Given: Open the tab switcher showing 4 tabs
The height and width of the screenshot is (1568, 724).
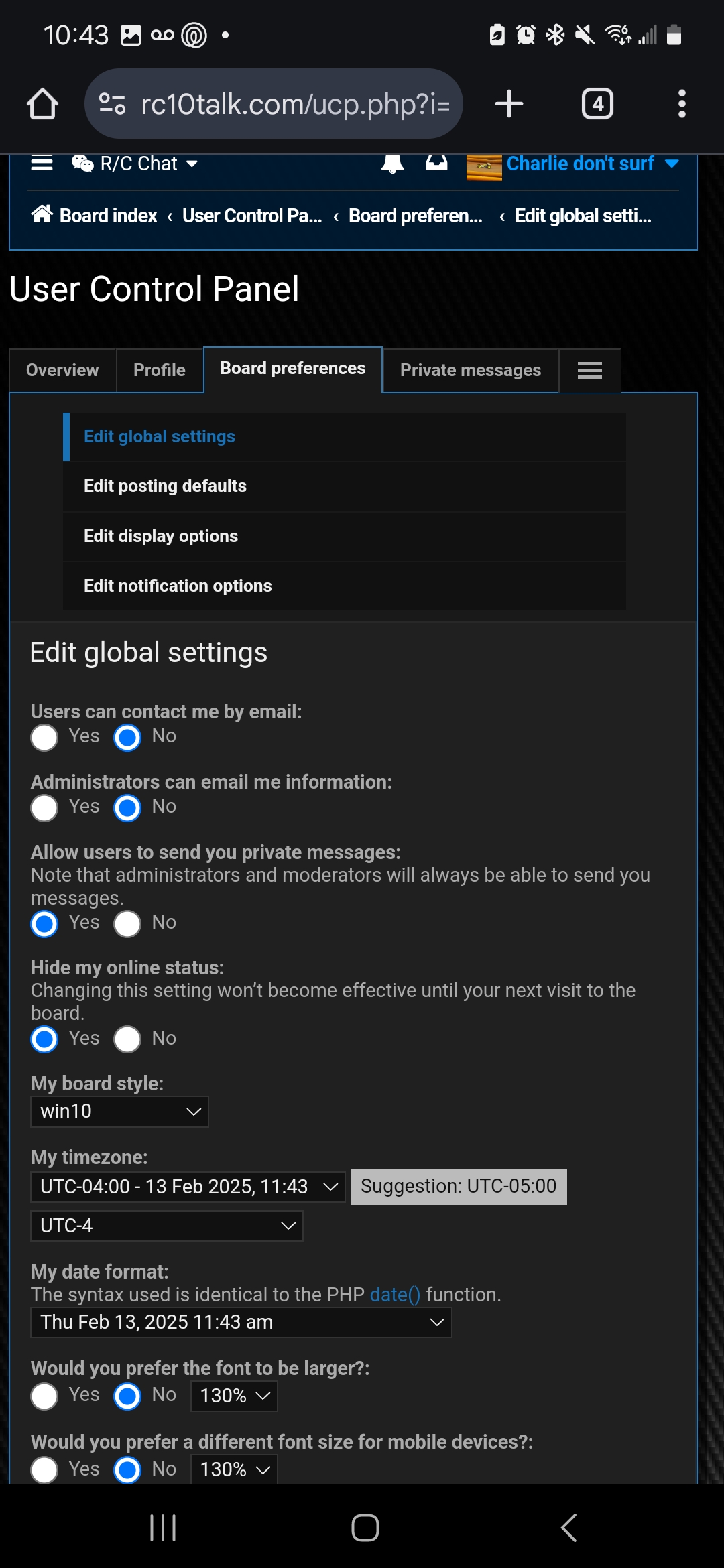Looking at the screenshot, I should [x=597, y=104].
